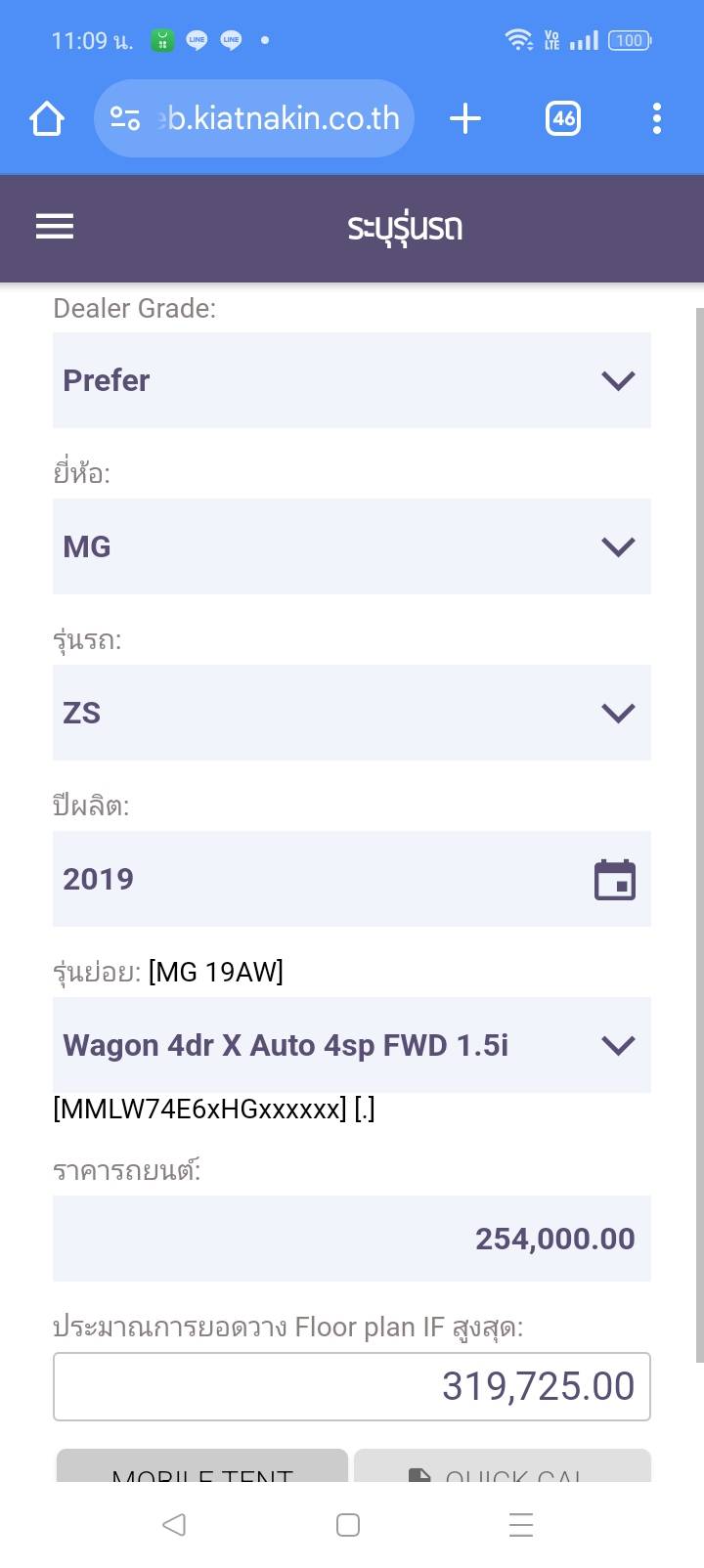Open a new browser tab
Image resolution: width=704 pixels, height=1568 pixels.
click(x=465, y=119)
